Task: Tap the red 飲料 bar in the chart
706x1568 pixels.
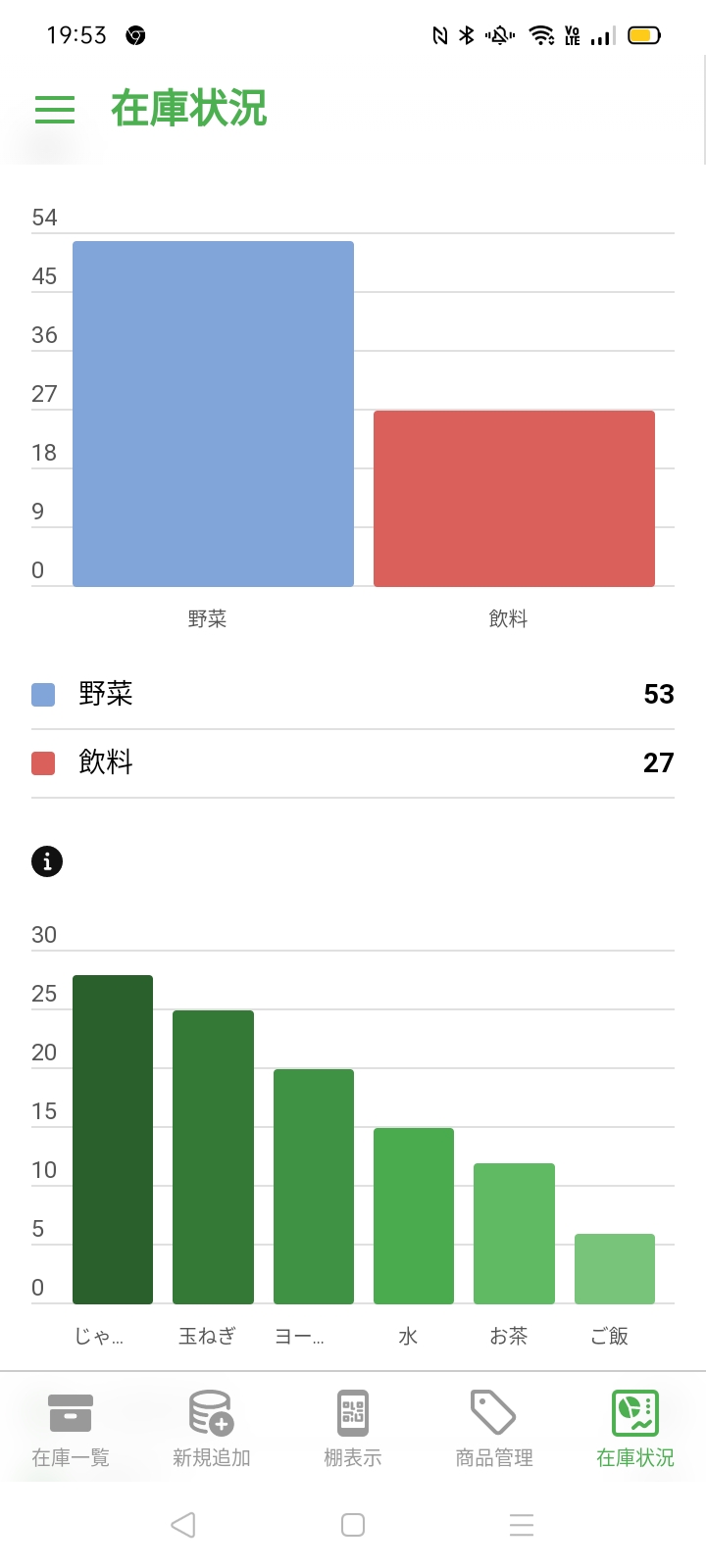Action: pos(514,499)
